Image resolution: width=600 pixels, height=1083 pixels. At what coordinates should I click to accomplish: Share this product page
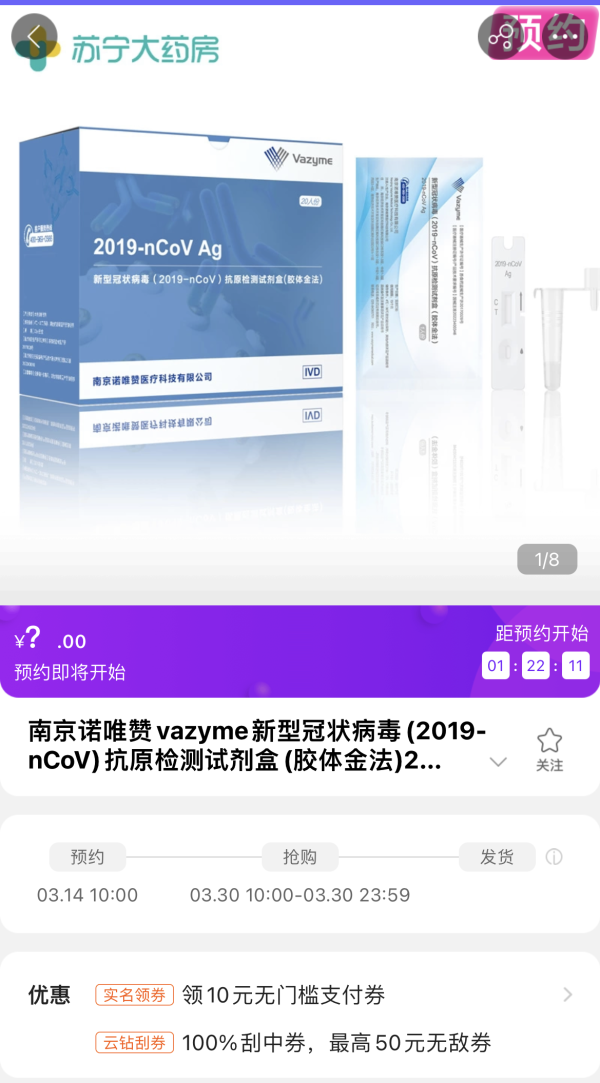coord(499,38)
